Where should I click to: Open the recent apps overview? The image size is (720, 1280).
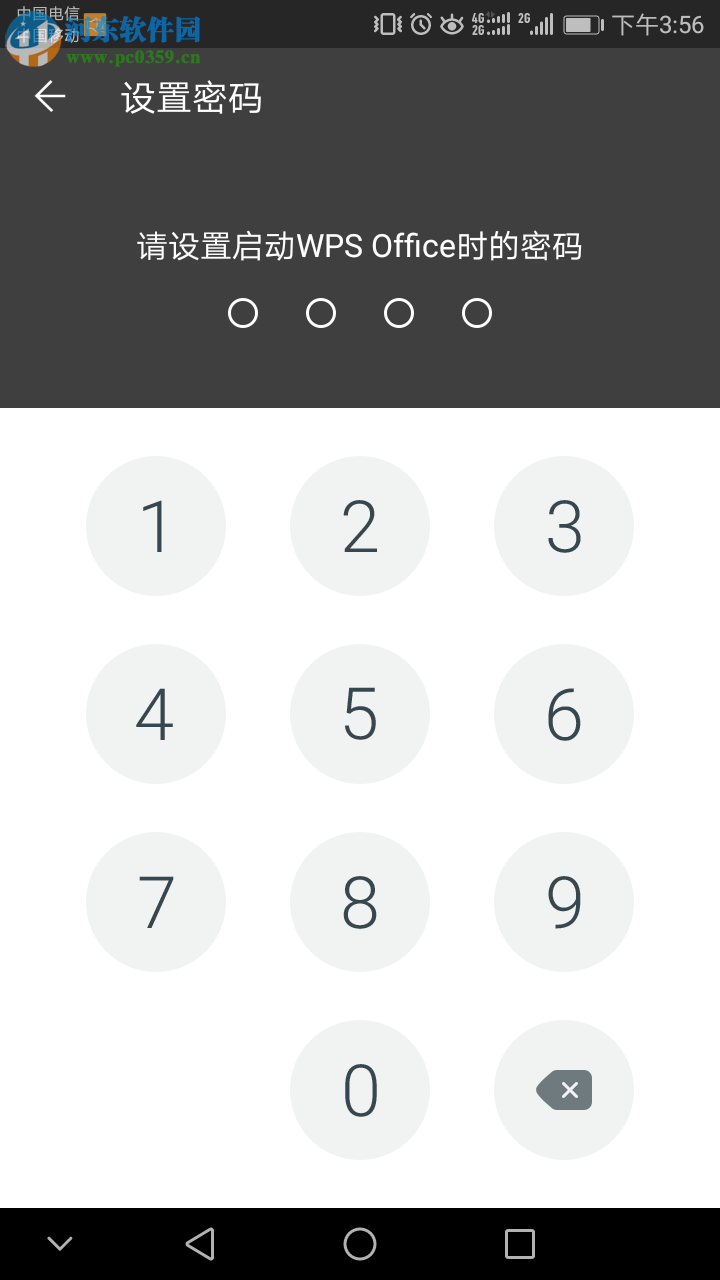coord(520,1244)
